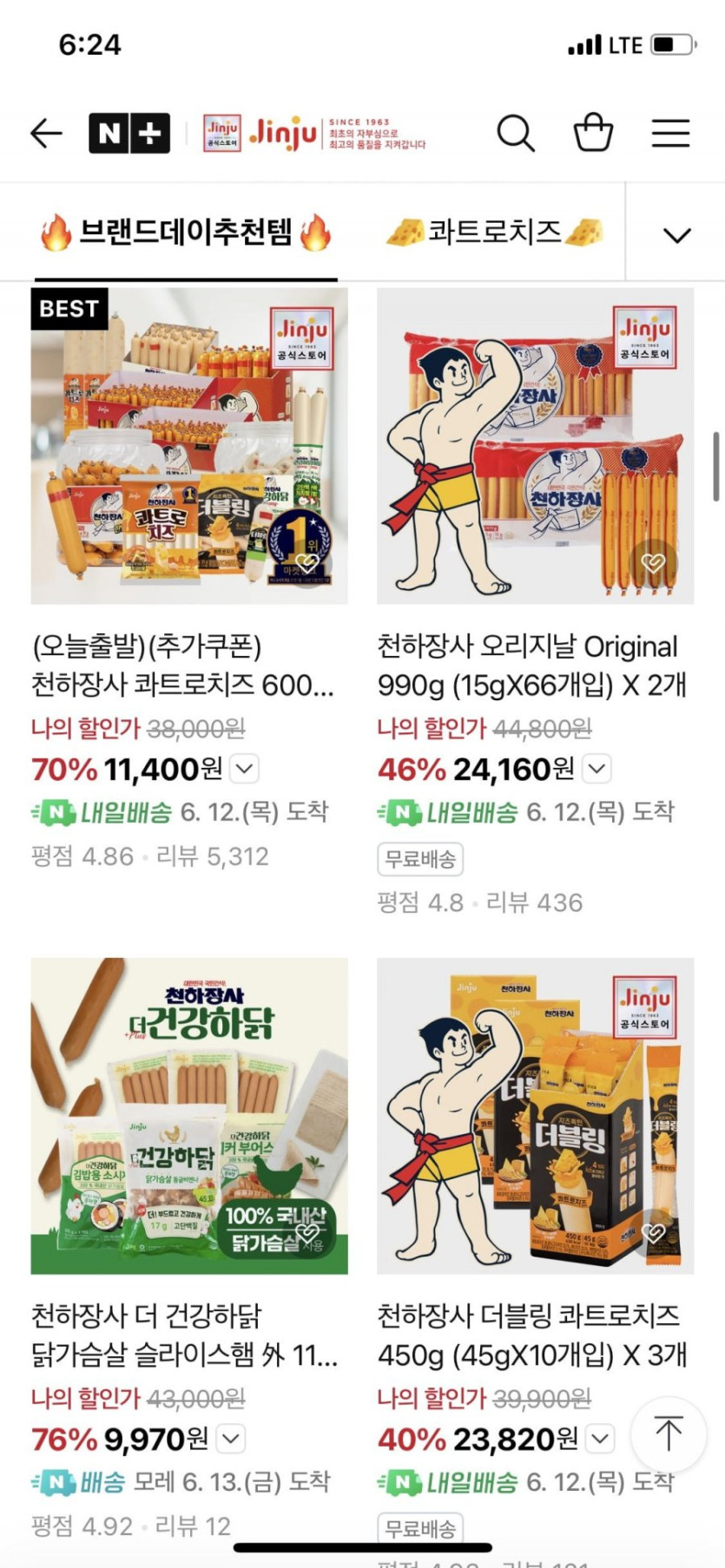
Task: Open the hamburger menu
Action: tap(670, 134)
